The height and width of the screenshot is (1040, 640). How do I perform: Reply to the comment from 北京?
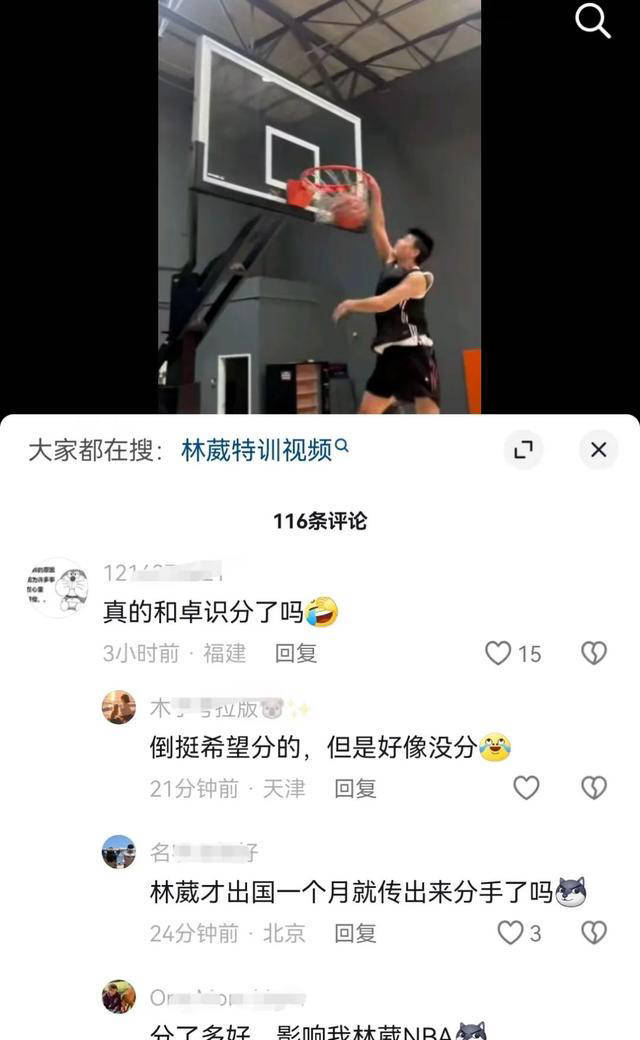pos(355,933)
